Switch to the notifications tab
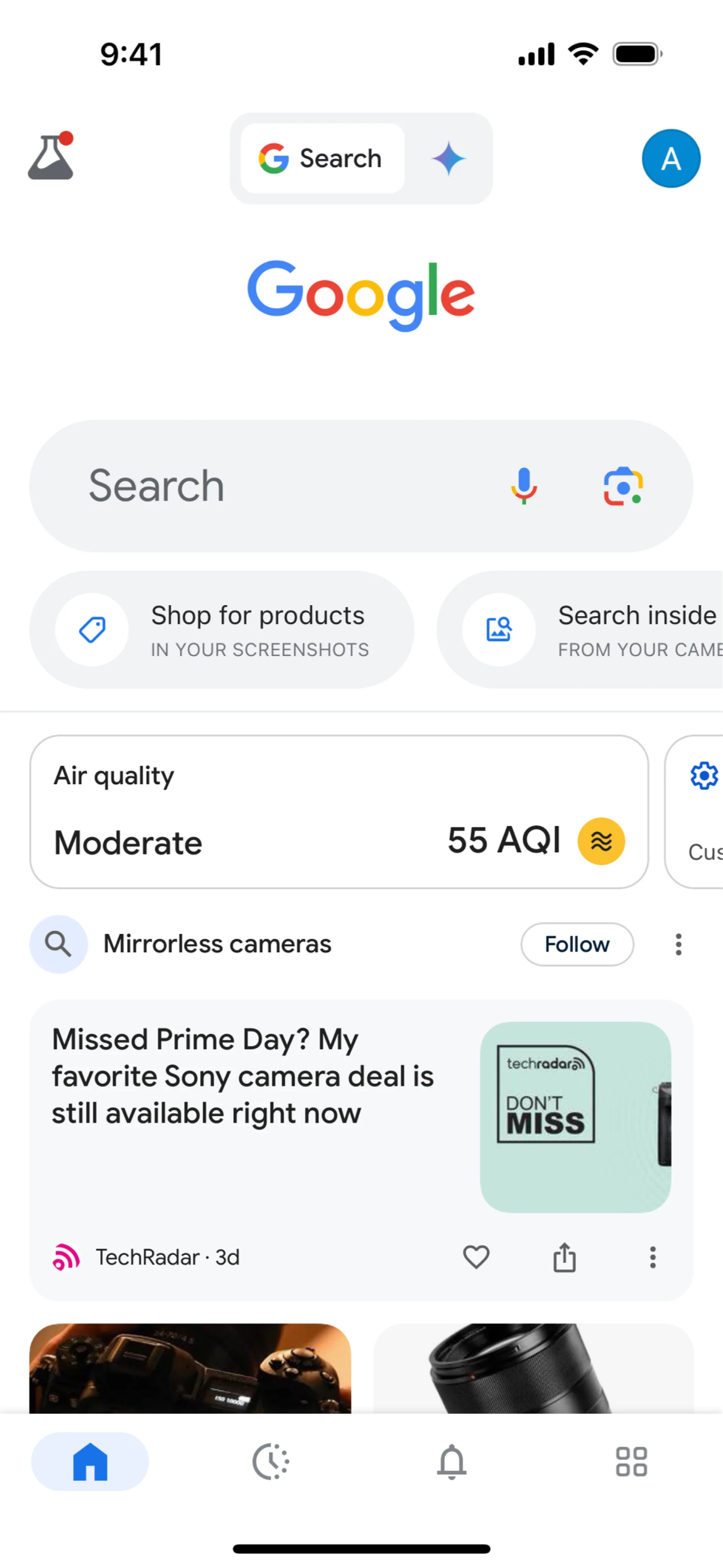The width and height of the screenshot is (723, 1568). [451, 1461]
